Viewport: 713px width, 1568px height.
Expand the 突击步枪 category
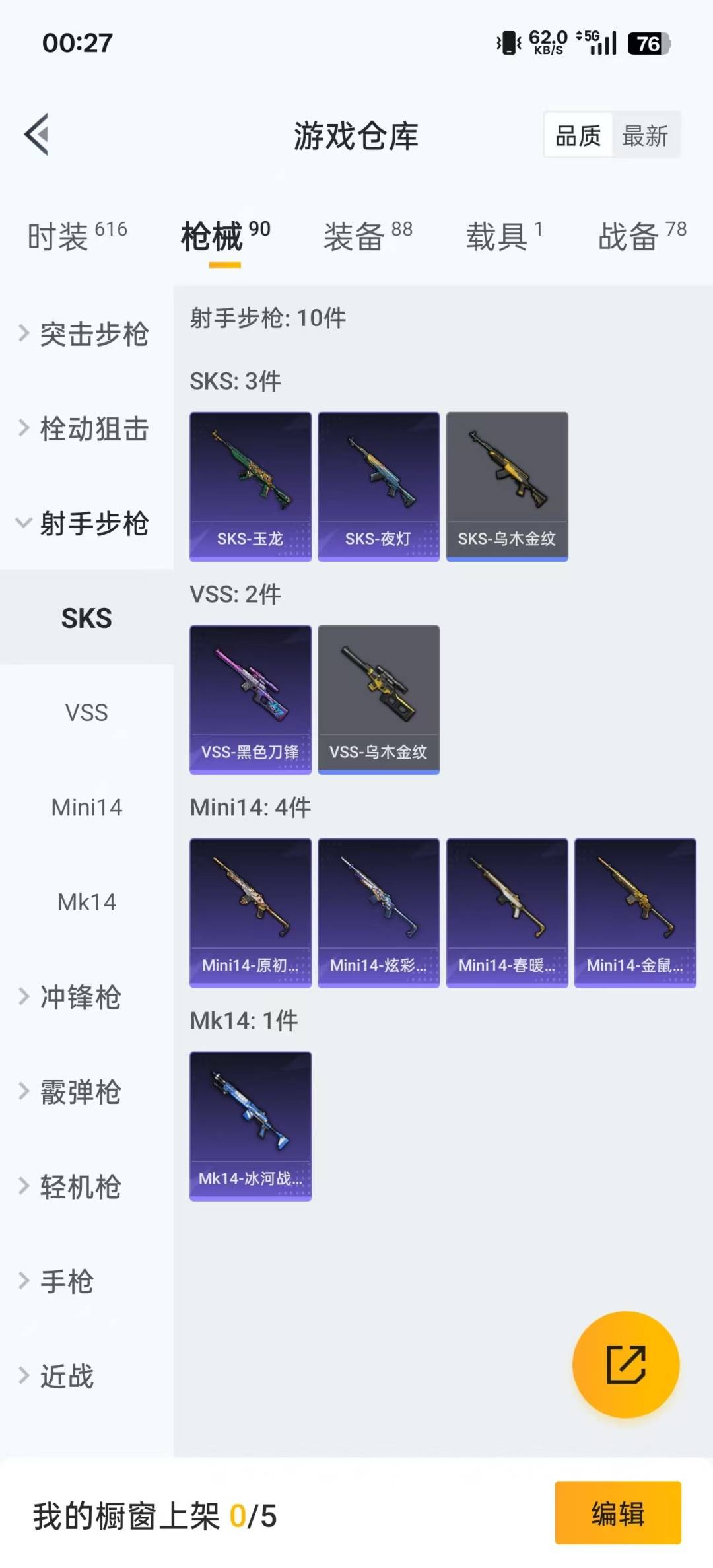click(x=86, y=334)
